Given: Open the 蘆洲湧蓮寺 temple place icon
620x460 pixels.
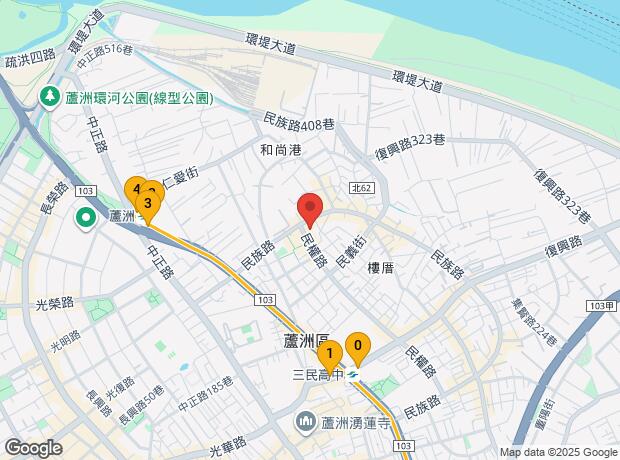Looking at the screenshot, I should coord(306,423).
